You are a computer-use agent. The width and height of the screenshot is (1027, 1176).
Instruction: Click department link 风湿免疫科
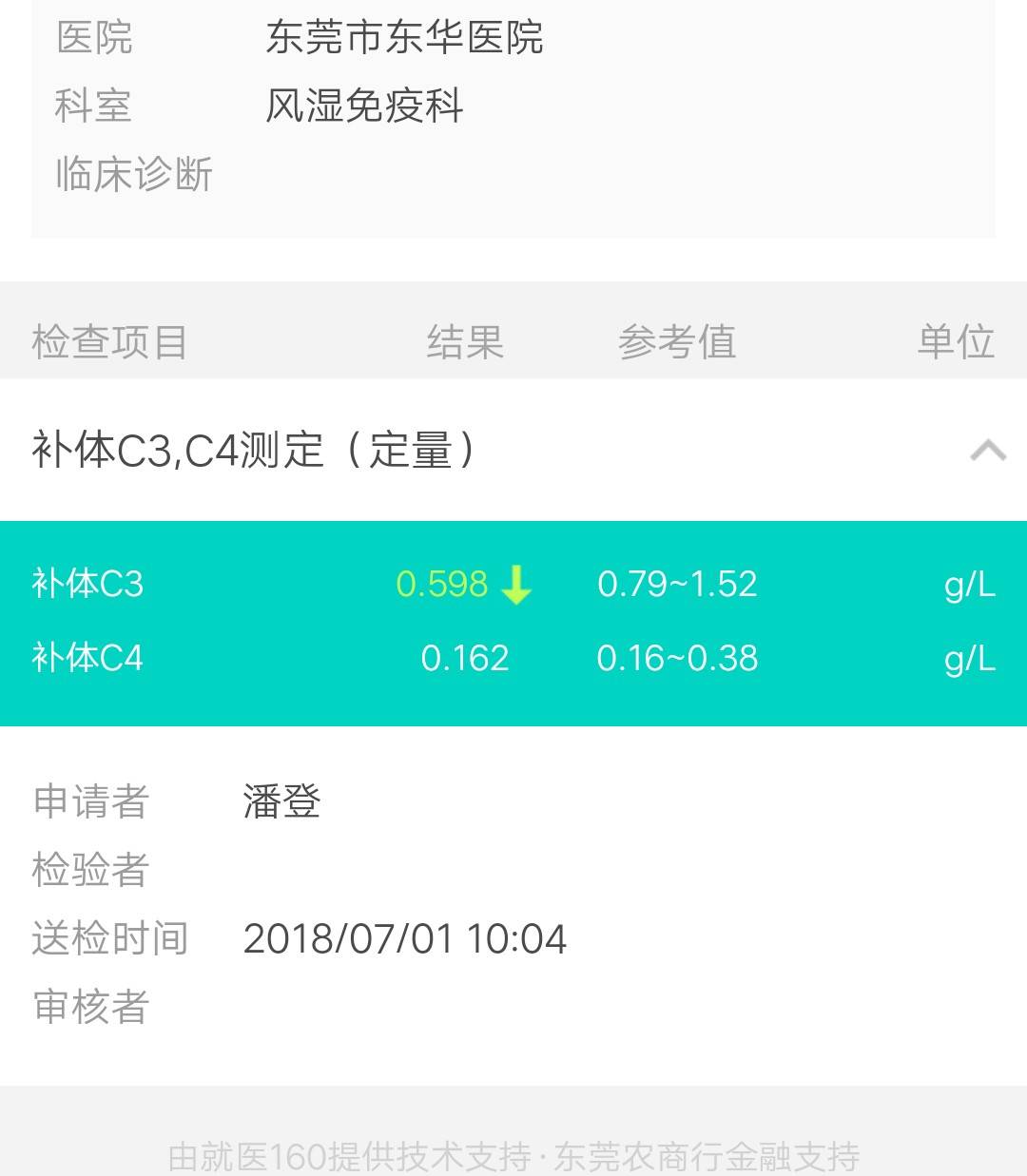click(365, 107)
